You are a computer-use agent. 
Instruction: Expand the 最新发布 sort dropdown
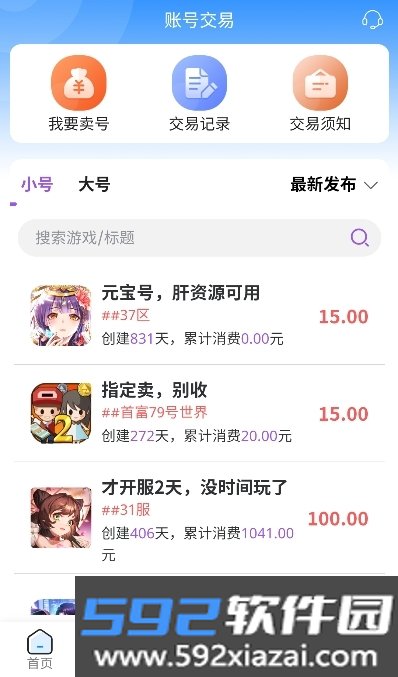click(x=335, y=185)
